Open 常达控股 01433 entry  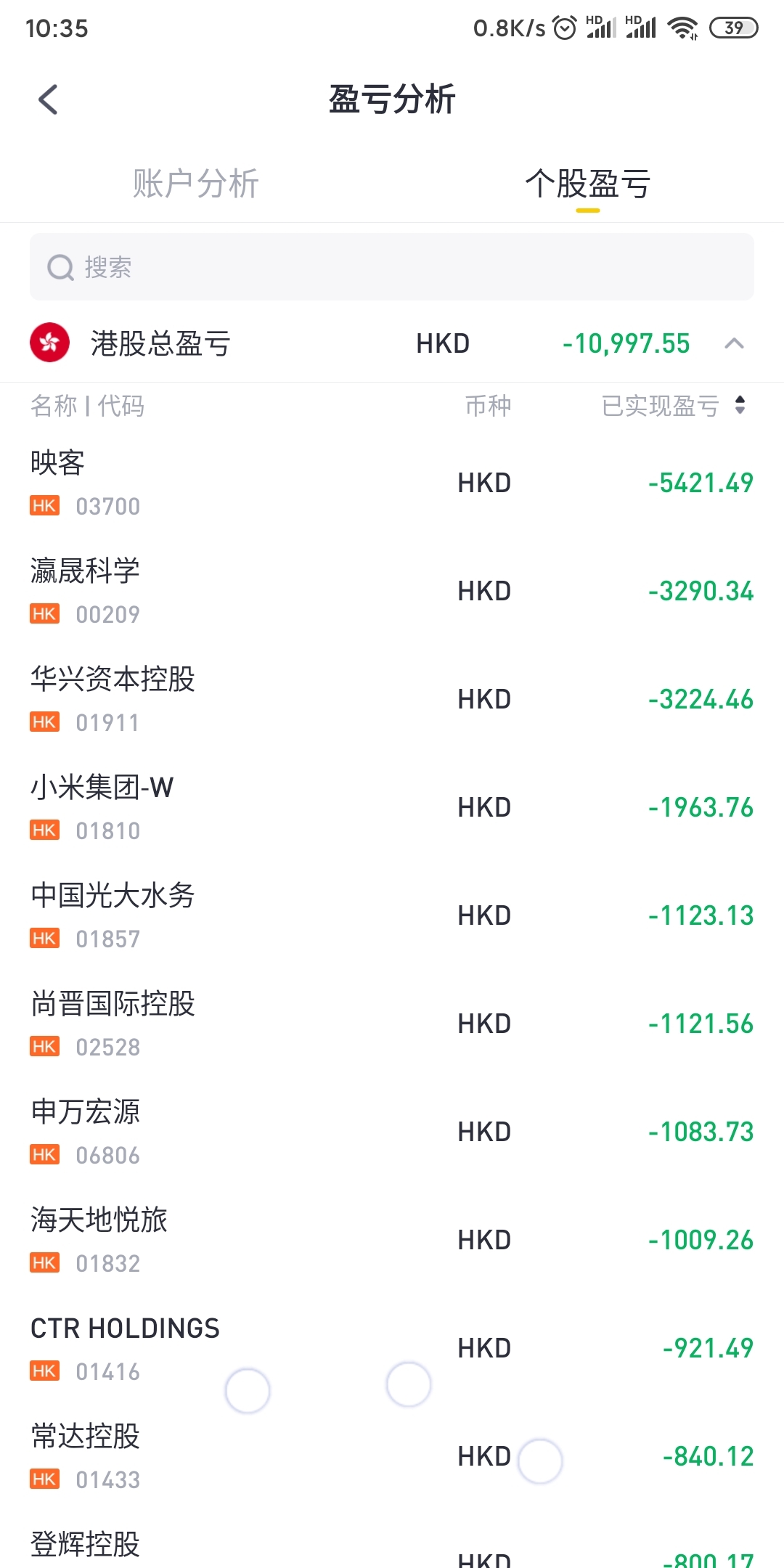392,1457
